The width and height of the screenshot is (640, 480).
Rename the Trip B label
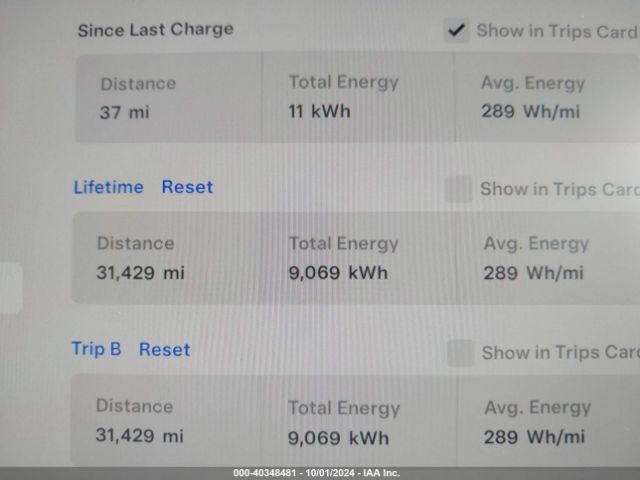(96, 349)
